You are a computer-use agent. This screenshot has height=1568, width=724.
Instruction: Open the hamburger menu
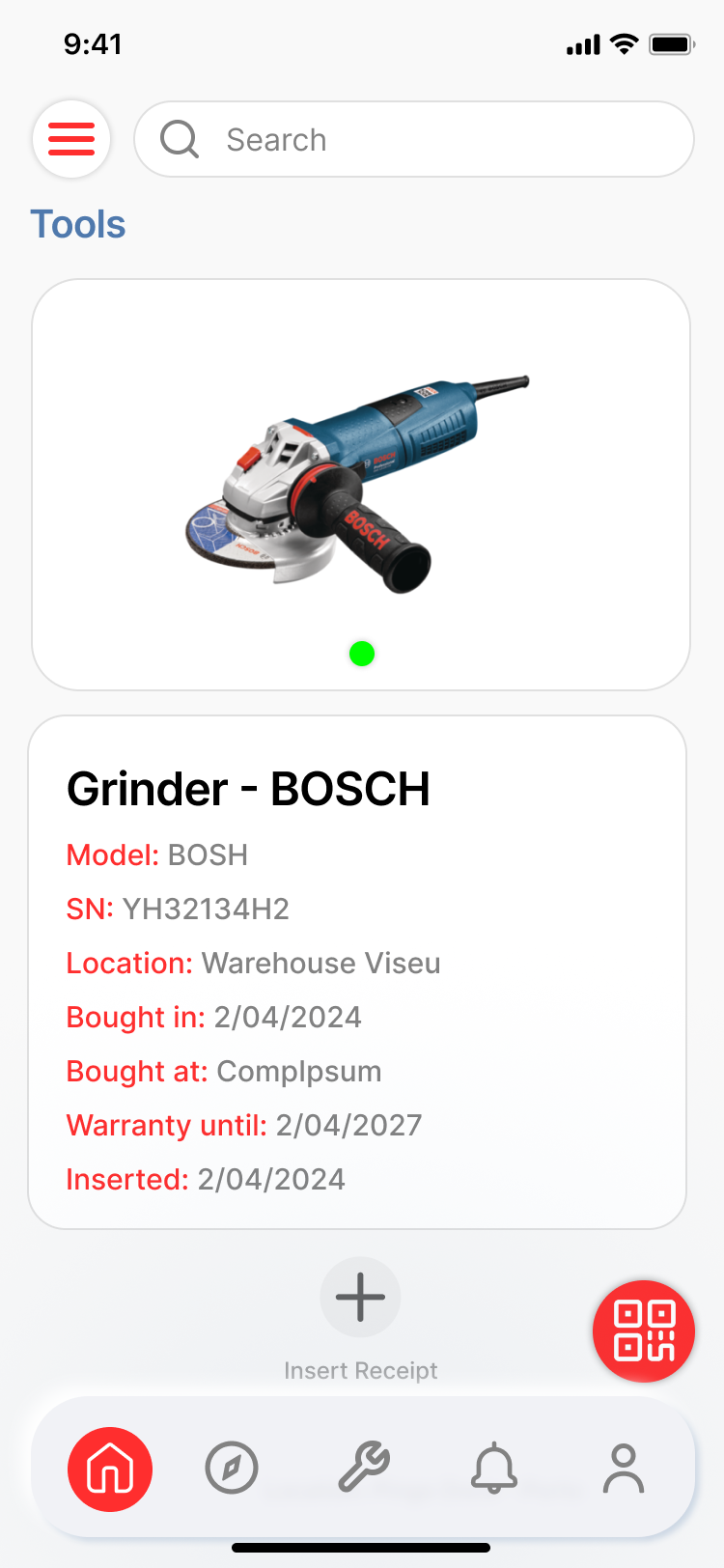pos(71,139)
